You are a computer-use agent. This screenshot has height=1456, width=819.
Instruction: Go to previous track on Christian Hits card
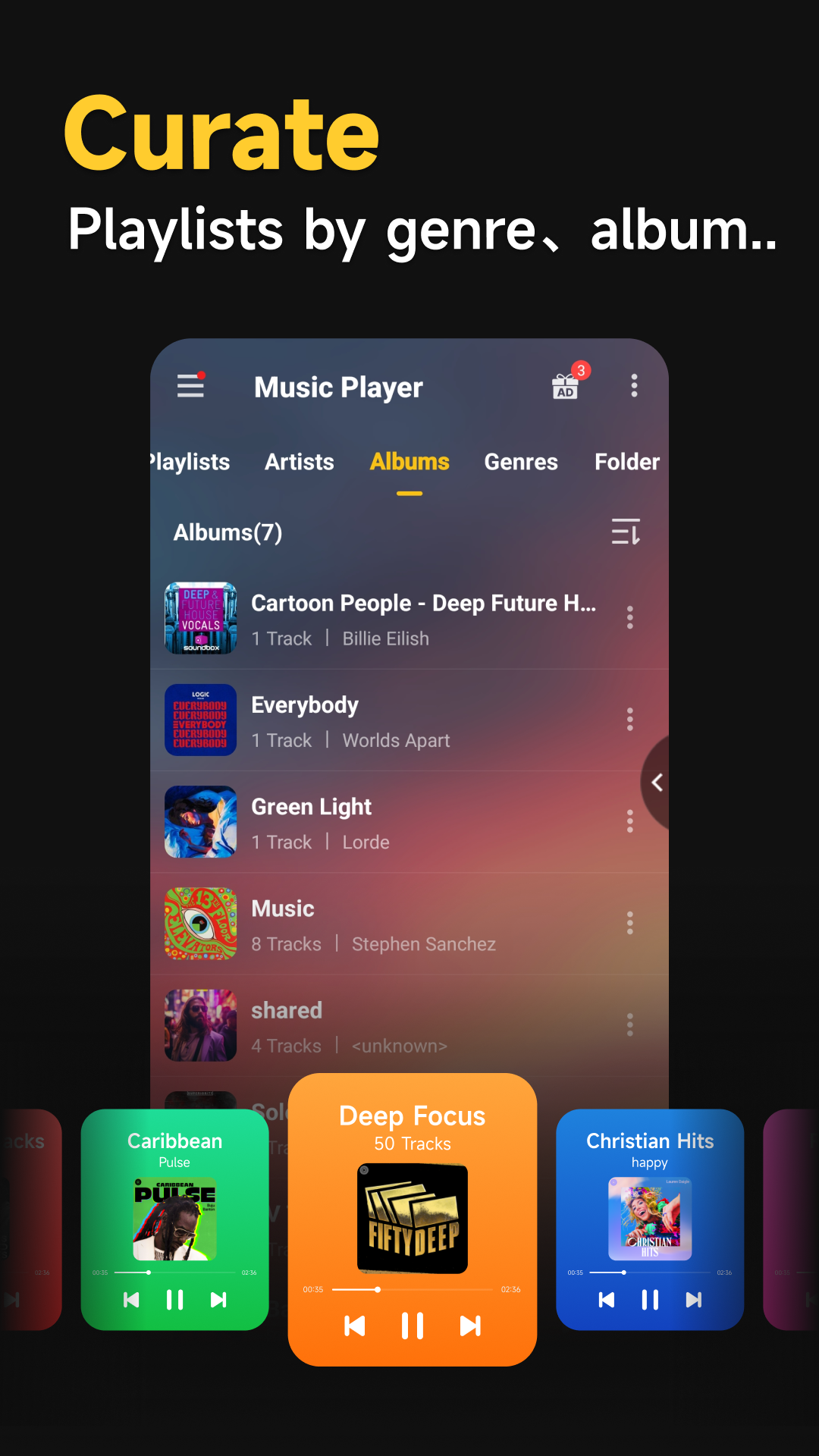point(607,1300)
